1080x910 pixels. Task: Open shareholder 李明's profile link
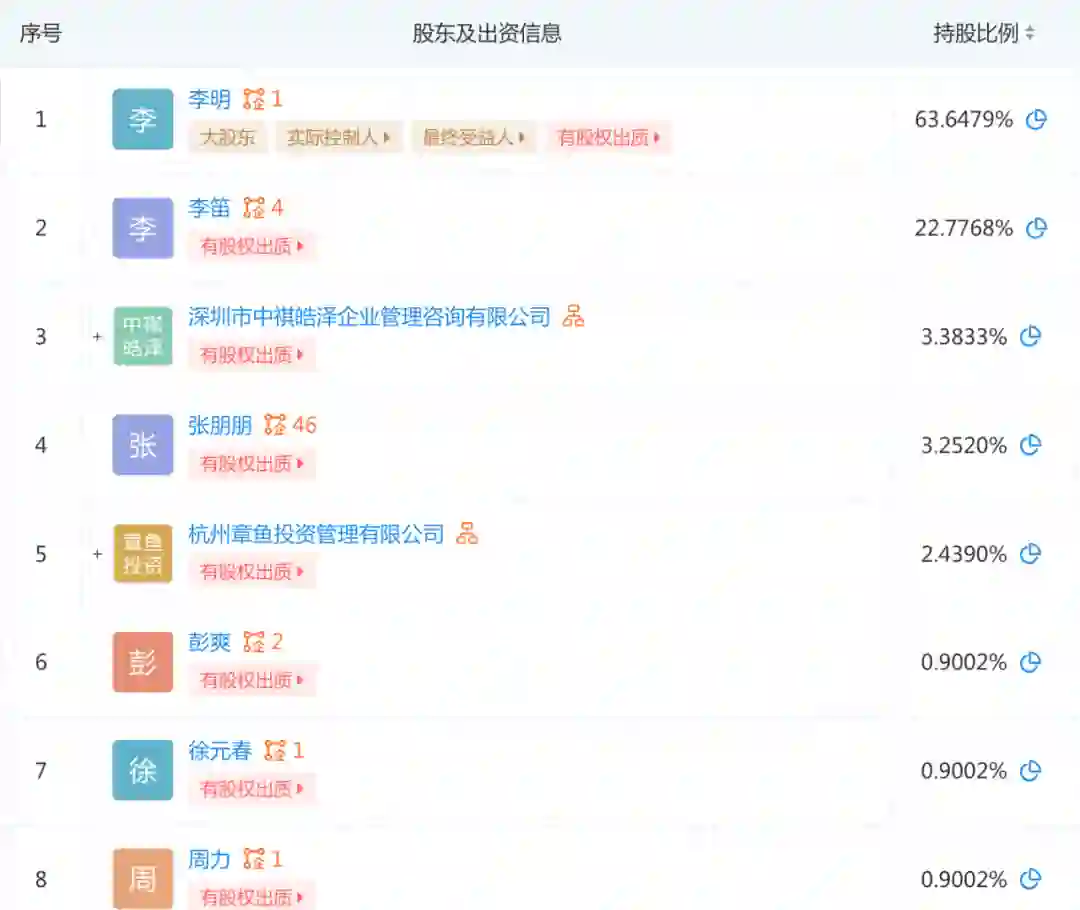coord(209,99)
